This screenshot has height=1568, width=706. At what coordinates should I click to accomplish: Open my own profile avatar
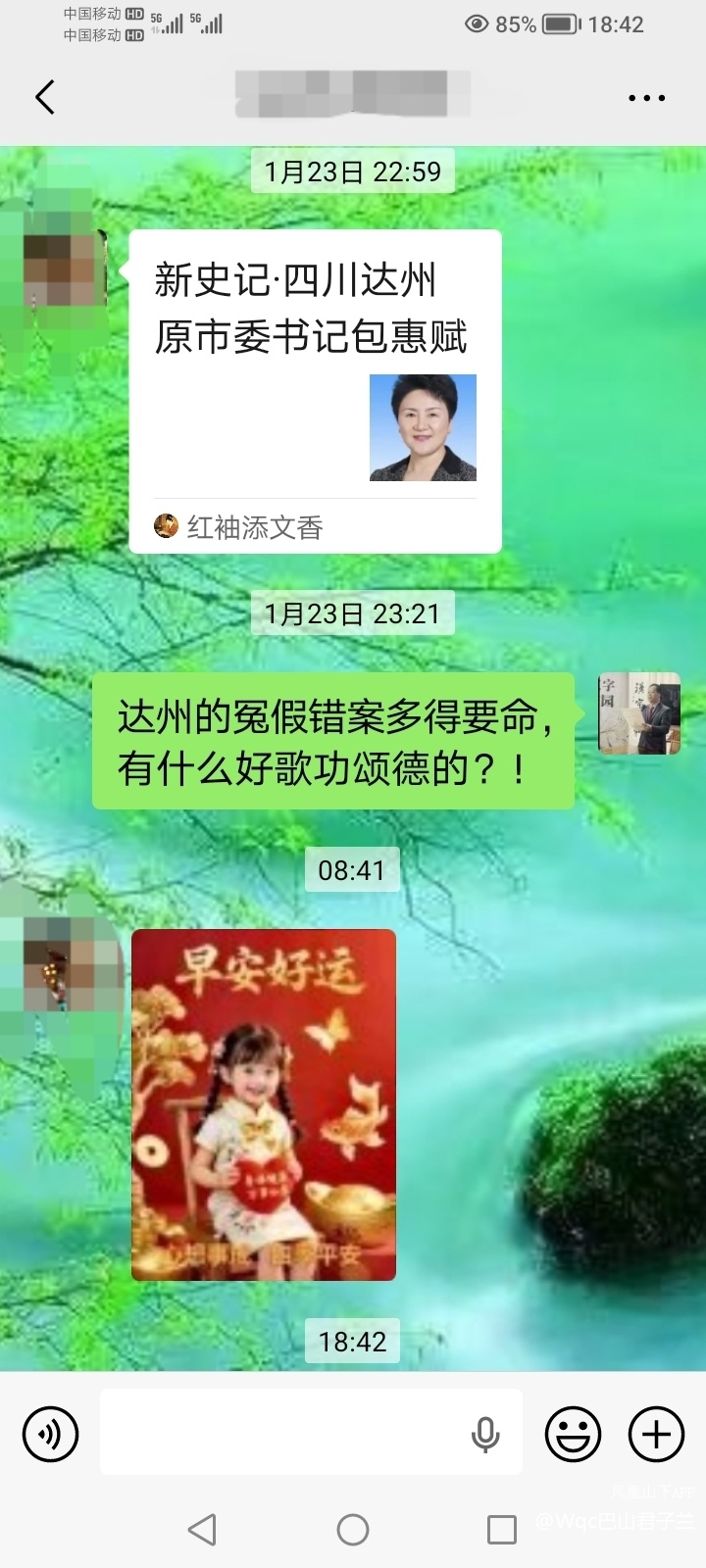click(639, 712)
